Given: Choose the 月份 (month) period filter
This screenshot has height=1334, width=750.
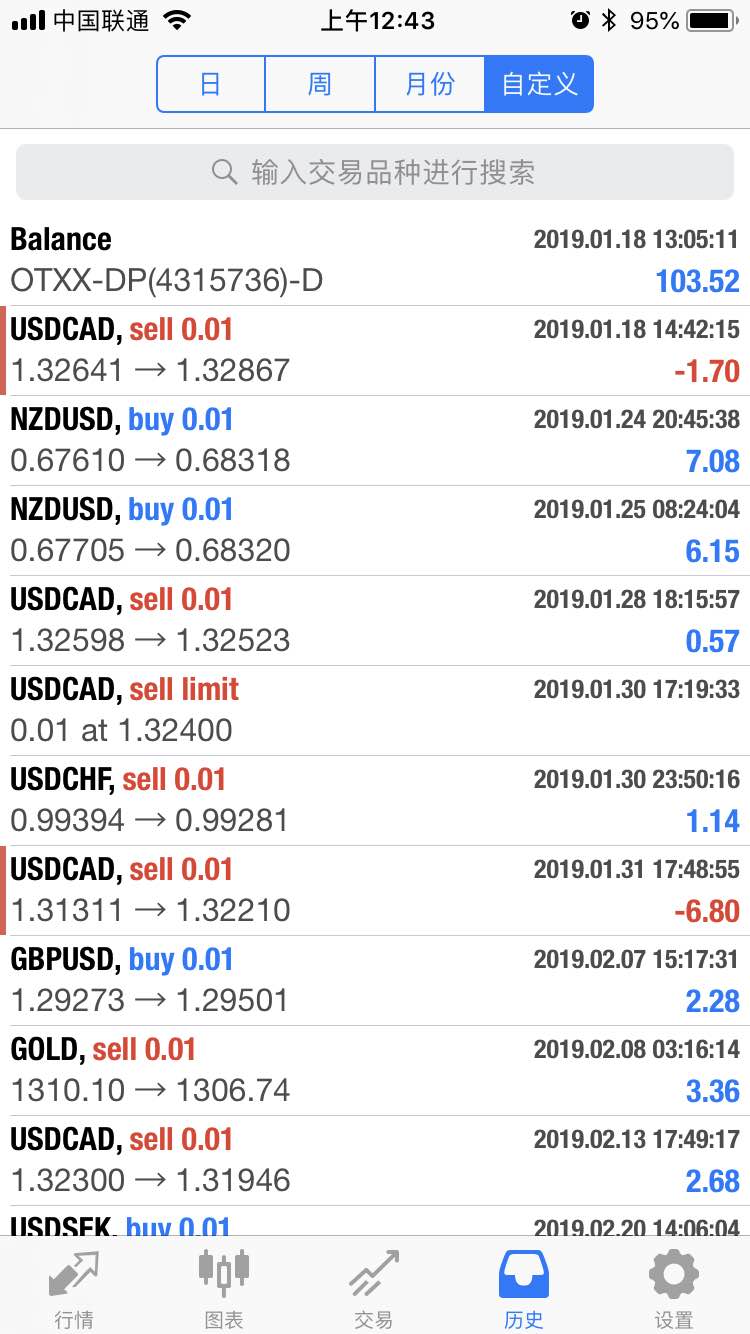Looking at the screenshot, I should pos(430,84).
